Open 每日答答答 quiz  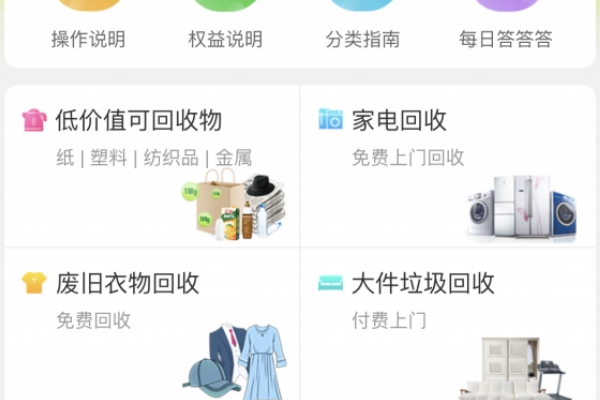(505, 25)
